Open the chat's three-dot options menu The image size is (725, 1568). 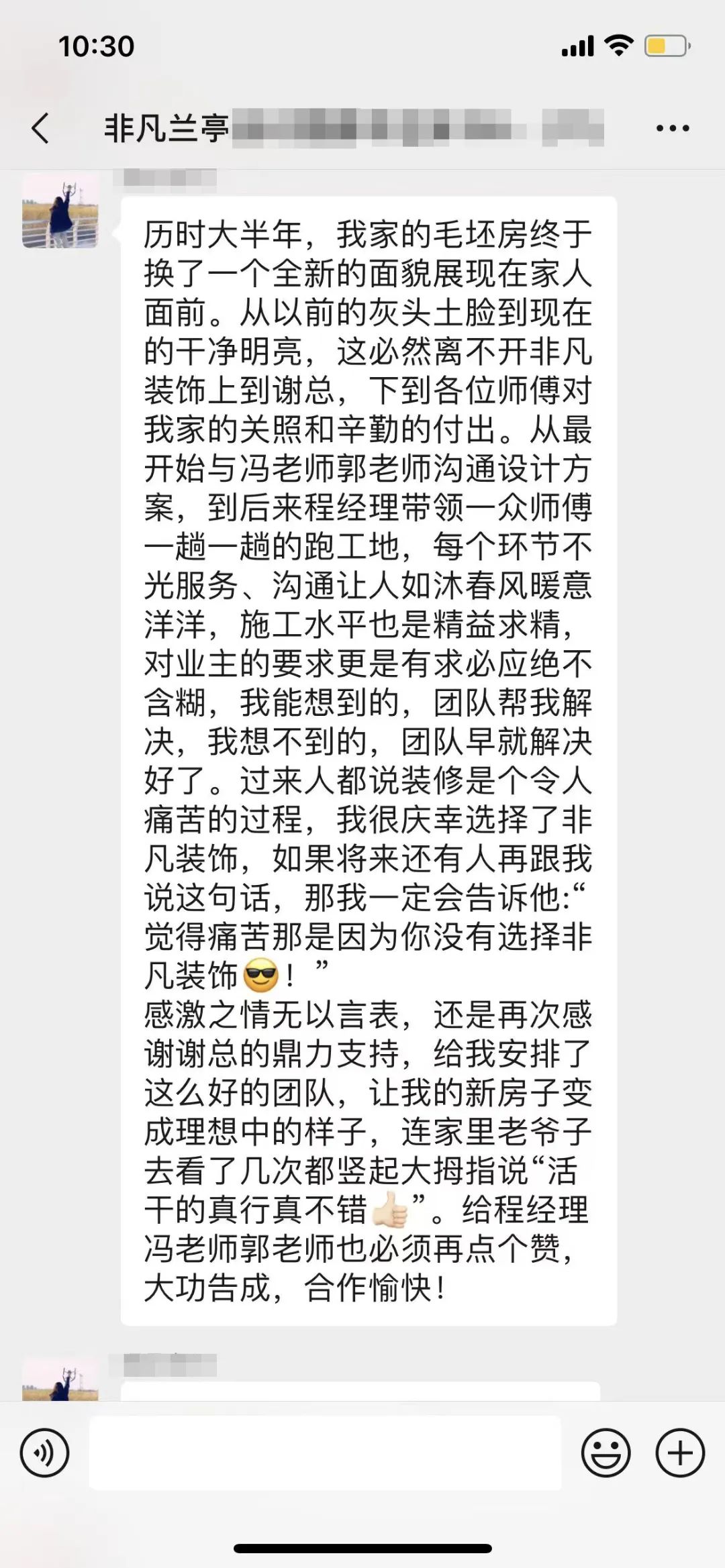pyautogui.click(x=672, y=128)
